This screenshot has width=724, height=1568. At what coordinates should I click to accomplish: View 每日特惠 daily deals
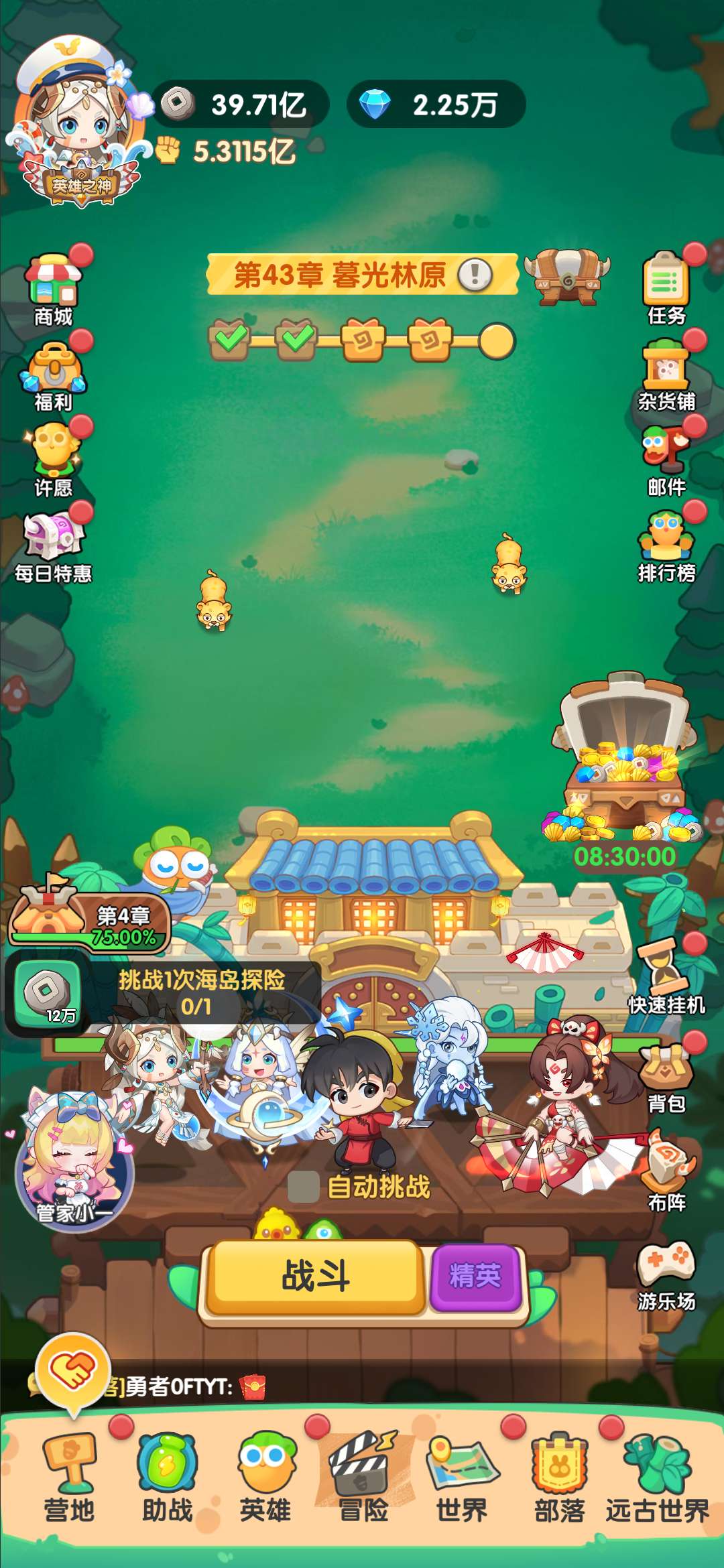(x=53, y=545)
